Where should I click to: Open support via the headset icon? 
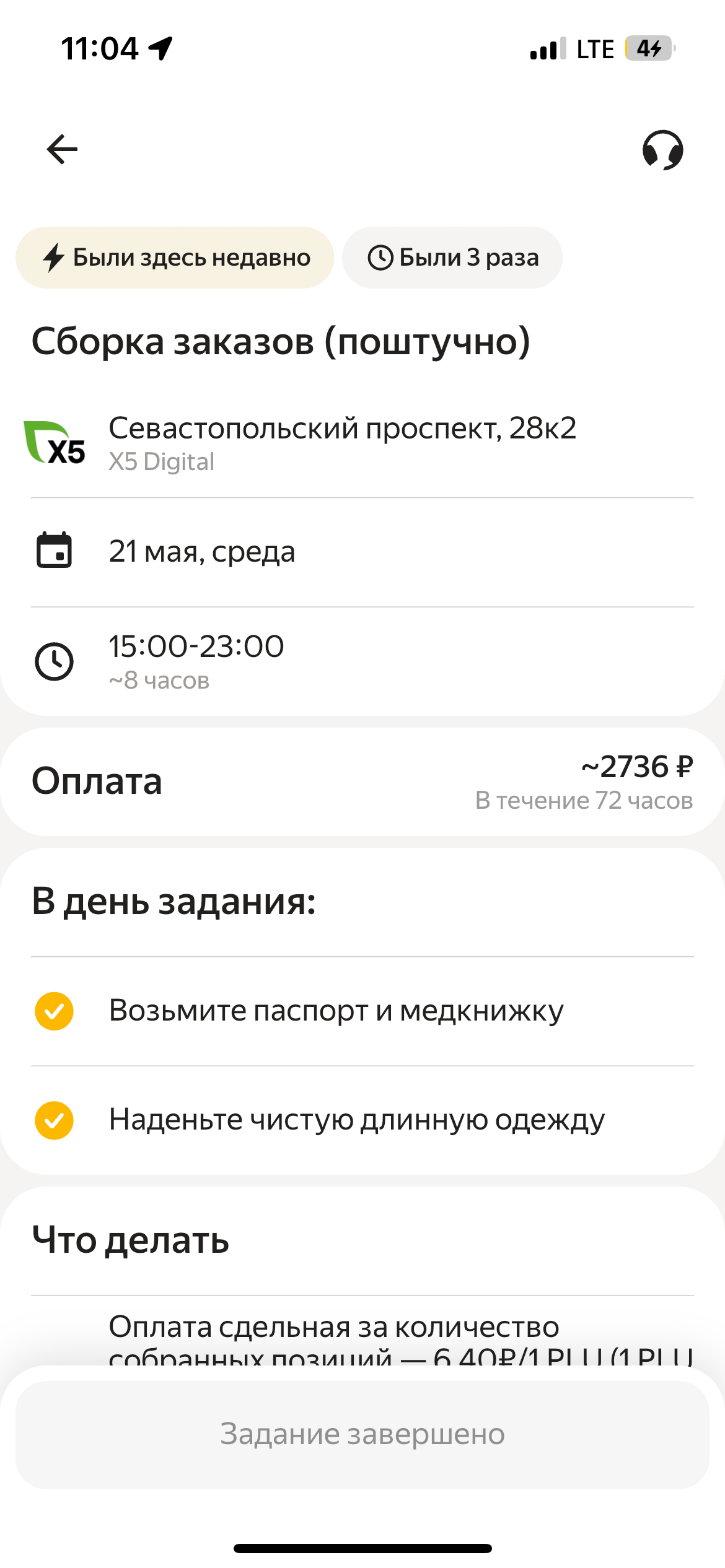[x=662, y=150]
